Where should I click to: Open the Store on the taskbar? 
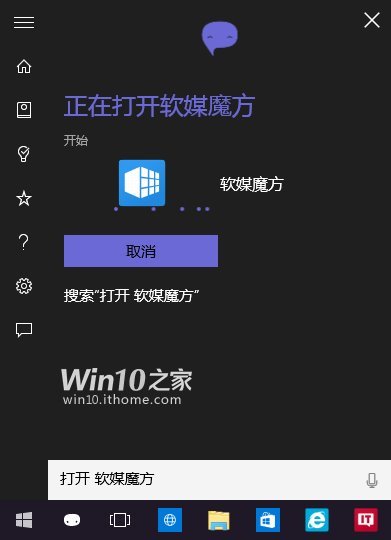[268, 520]
